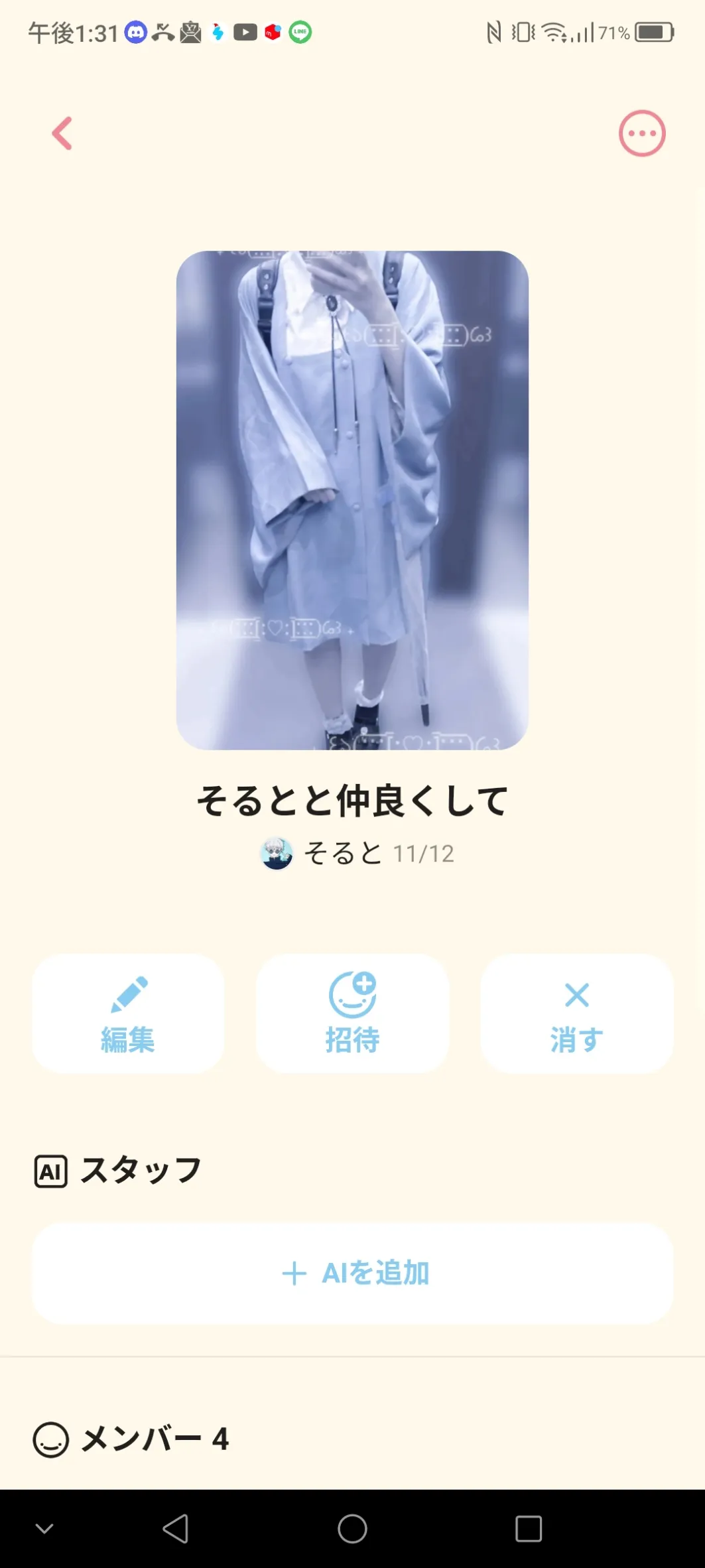This screenshot has width=705, height=1568.
Task: Add an AI staff with AIを追加
Action: coord(352,1273)
